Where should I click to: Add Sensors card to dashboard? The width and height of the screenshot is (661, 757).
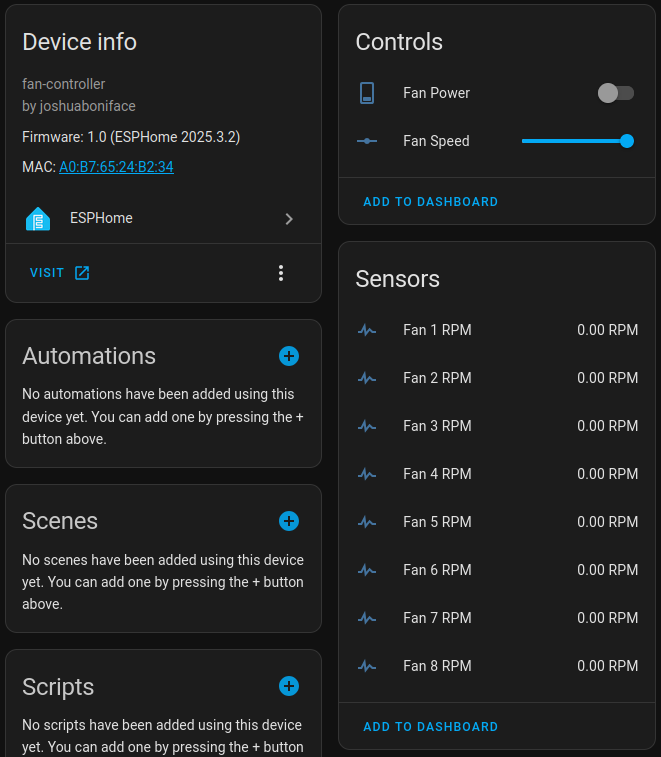click(430, 727)
